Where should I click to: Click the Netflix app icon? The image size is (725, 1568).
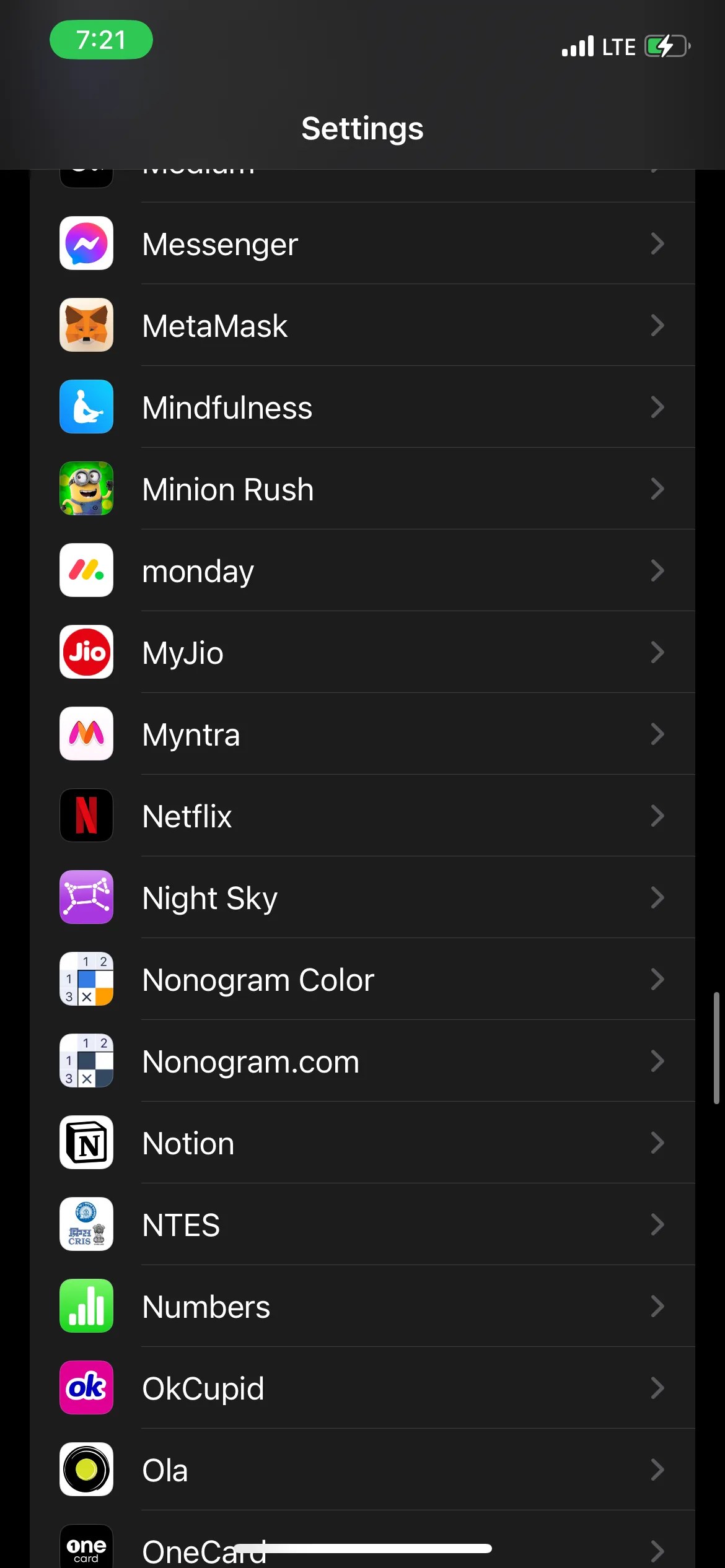click(86, 816)
